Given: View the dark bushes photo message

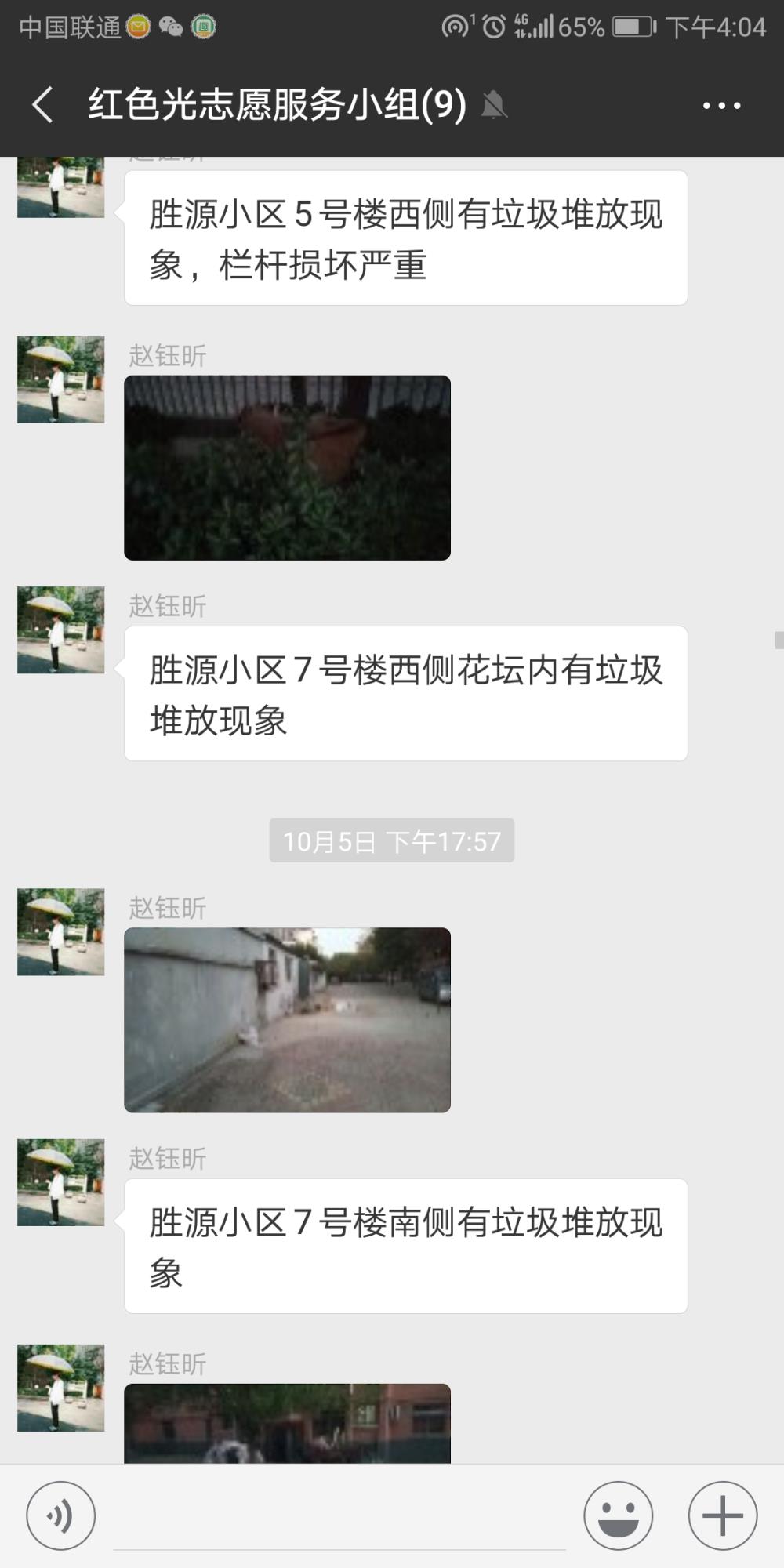Looking at the screenshot, I should (x=287, y=468).
